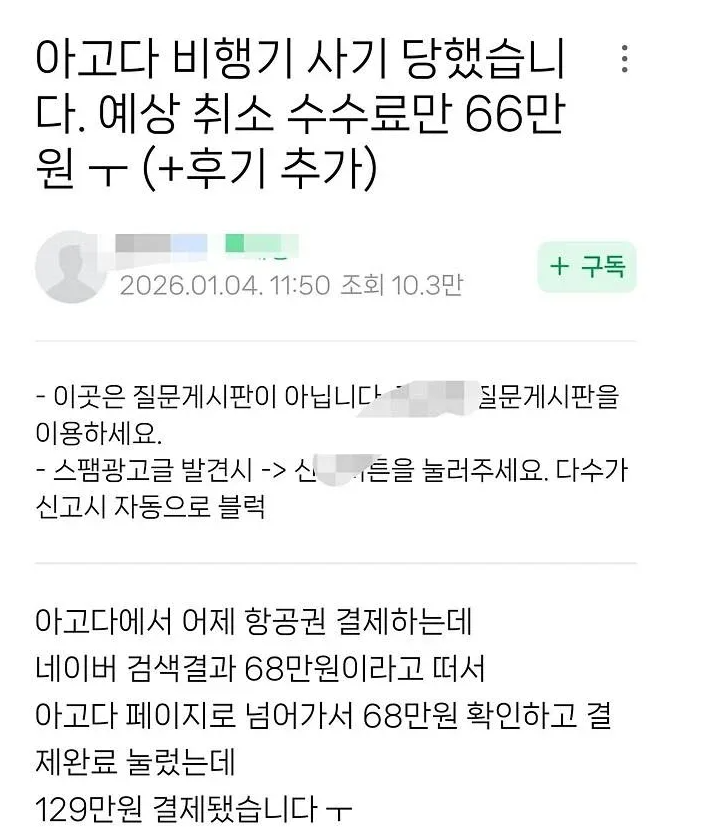The width and height of the screenshot is (726, 827).
Task: Open the author's profile picture
Action: pyautogui.click(x=71, y=267)
